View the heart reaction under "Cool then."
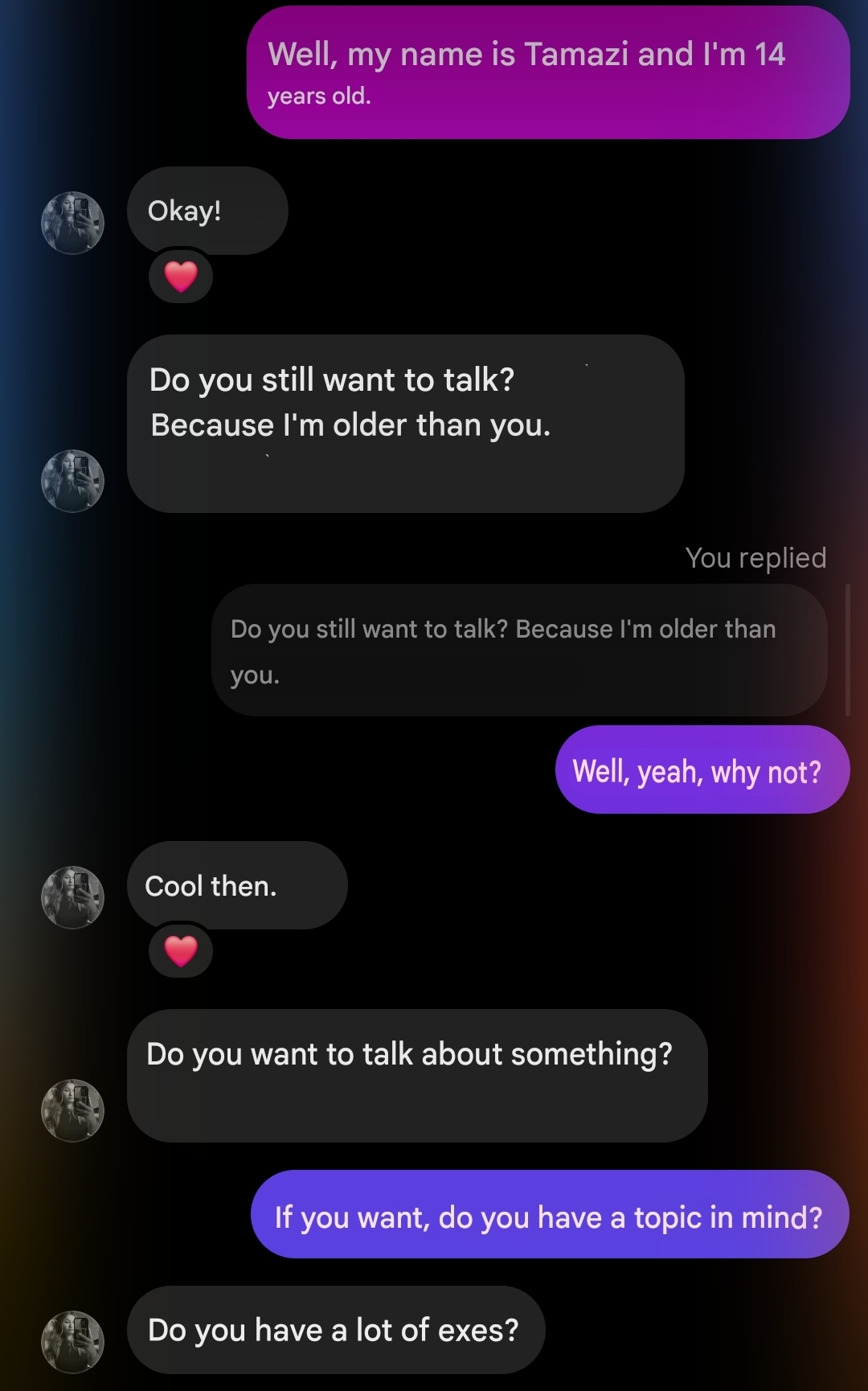Image resolution: width=868 pixels, height=1391 pixels. coord(181,951)
